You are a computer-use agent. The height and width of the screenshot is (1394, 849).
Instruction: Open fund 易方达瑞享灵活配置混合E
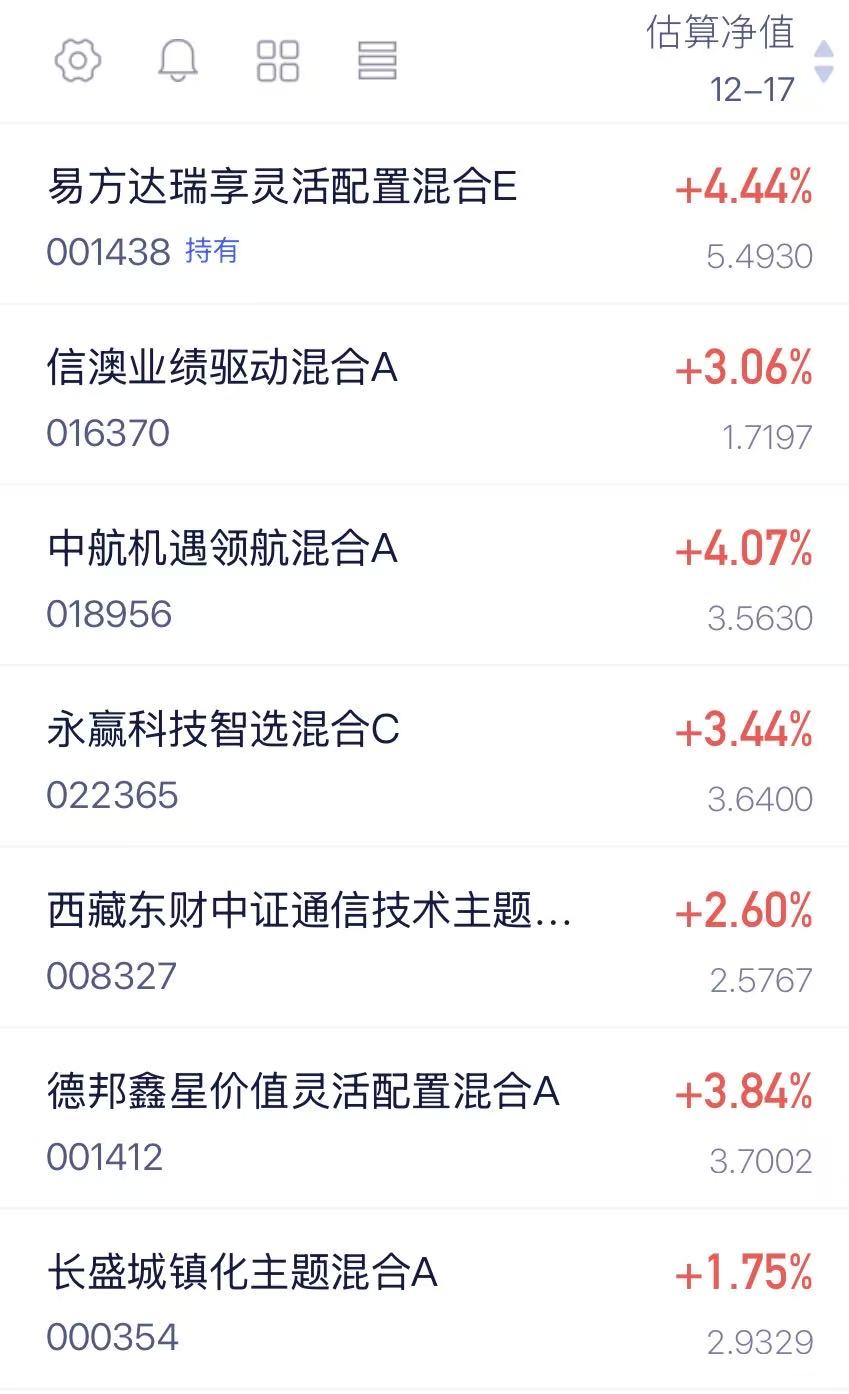pyautogui.click(x=282, y=187)
